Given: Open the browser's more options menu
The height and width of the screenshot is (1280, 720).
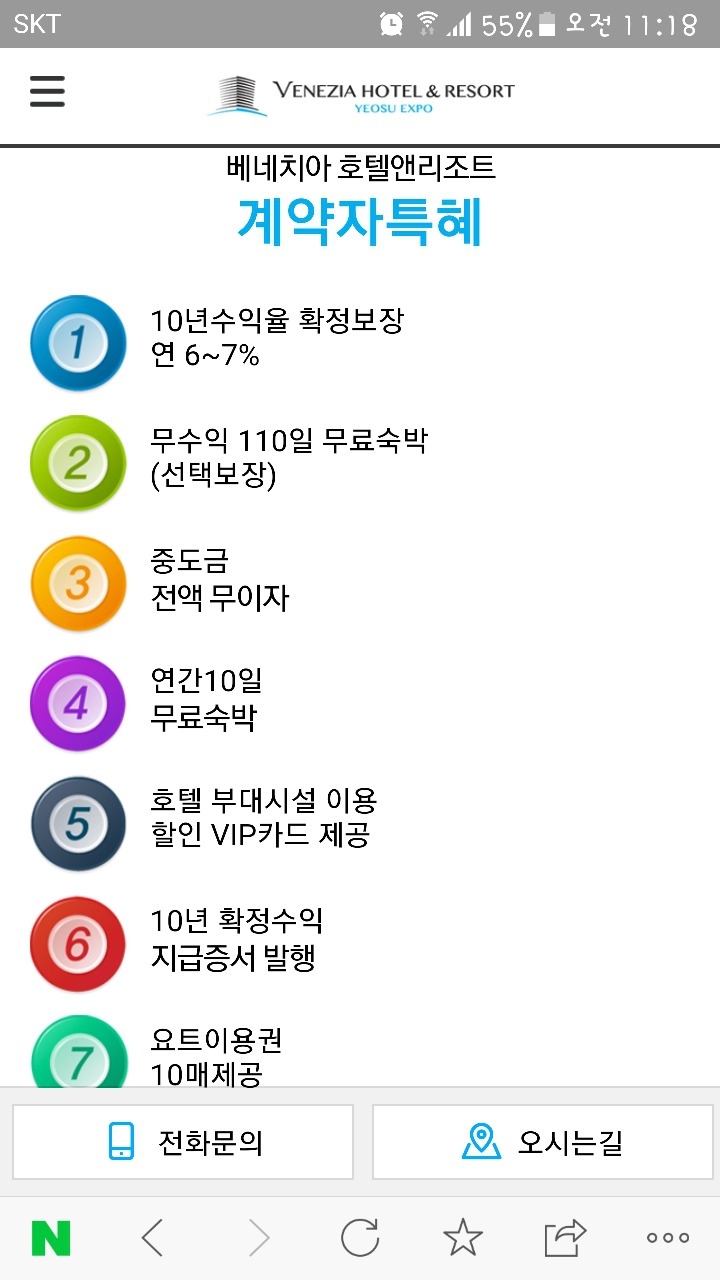Looking at the screenshot, I should [x=668, y=1238].
